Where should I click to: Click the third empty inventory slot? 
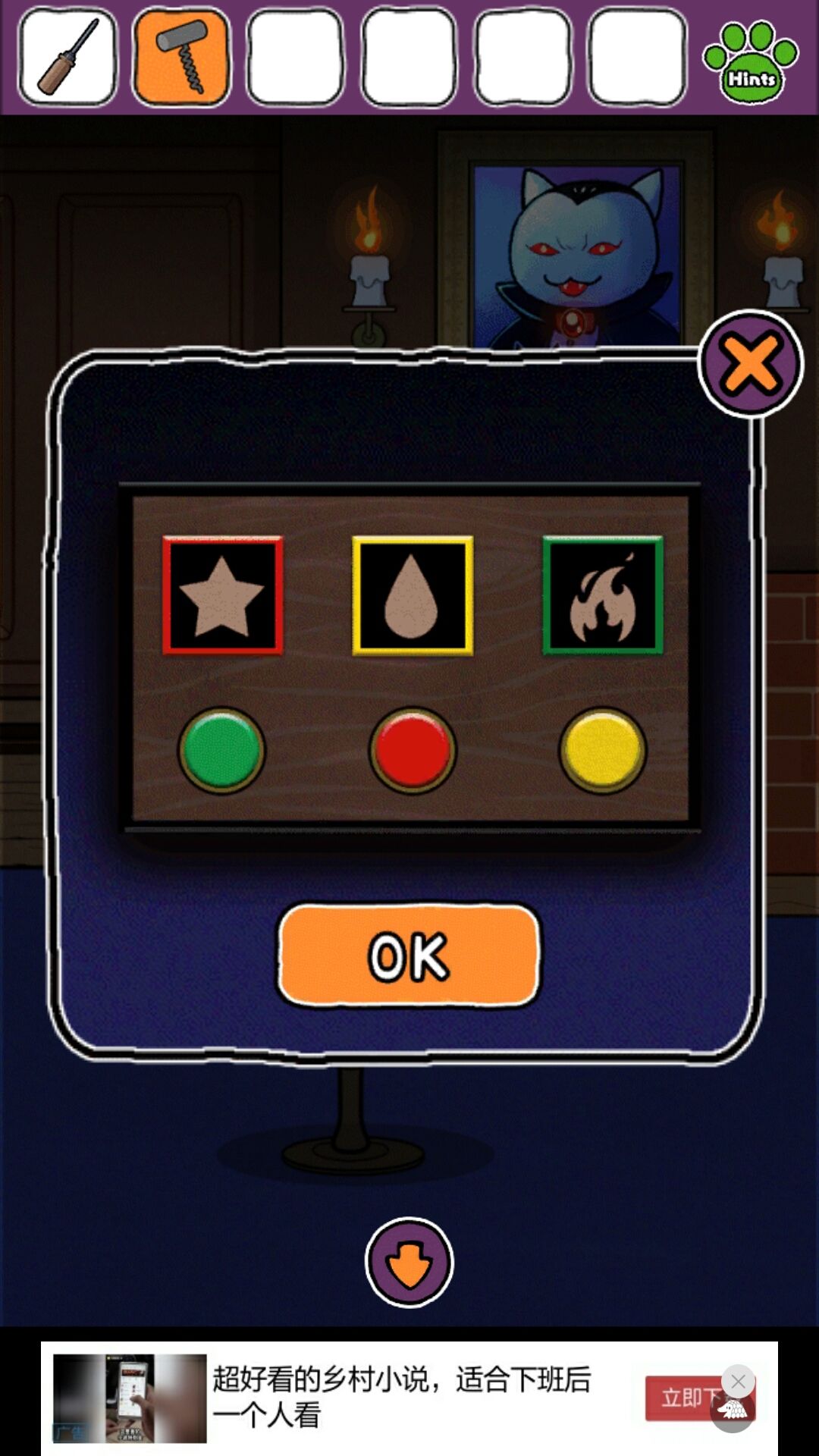(296, 57)
